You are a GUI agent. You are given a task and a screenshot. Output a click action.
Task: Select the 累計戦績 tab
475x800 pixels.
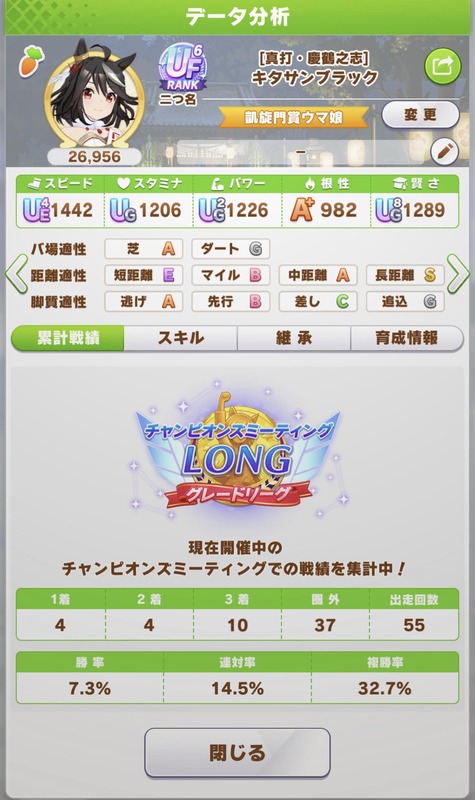coord(68,338)
